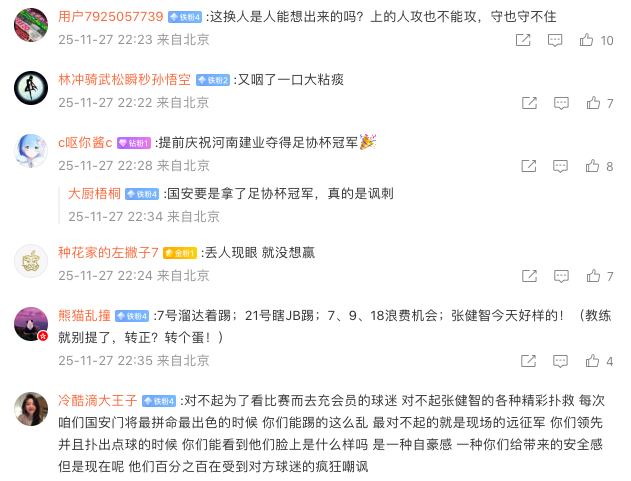Image resolution: width=631 pixels, height=481 pixels.
Task: Share the comment by 用户7925057739
Action: (523, 40)
